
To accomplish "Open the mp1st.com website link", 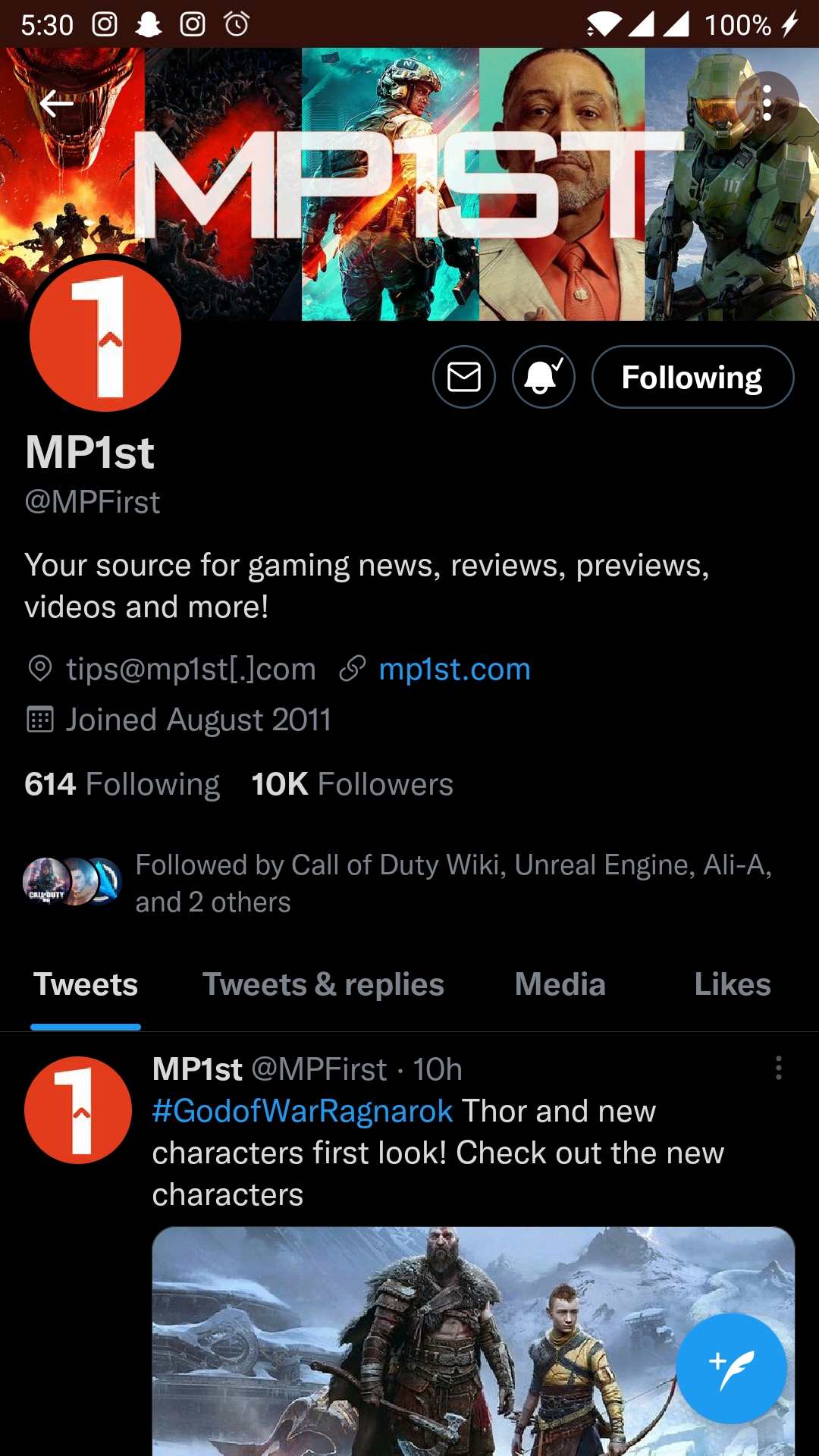I will point(453,670).
